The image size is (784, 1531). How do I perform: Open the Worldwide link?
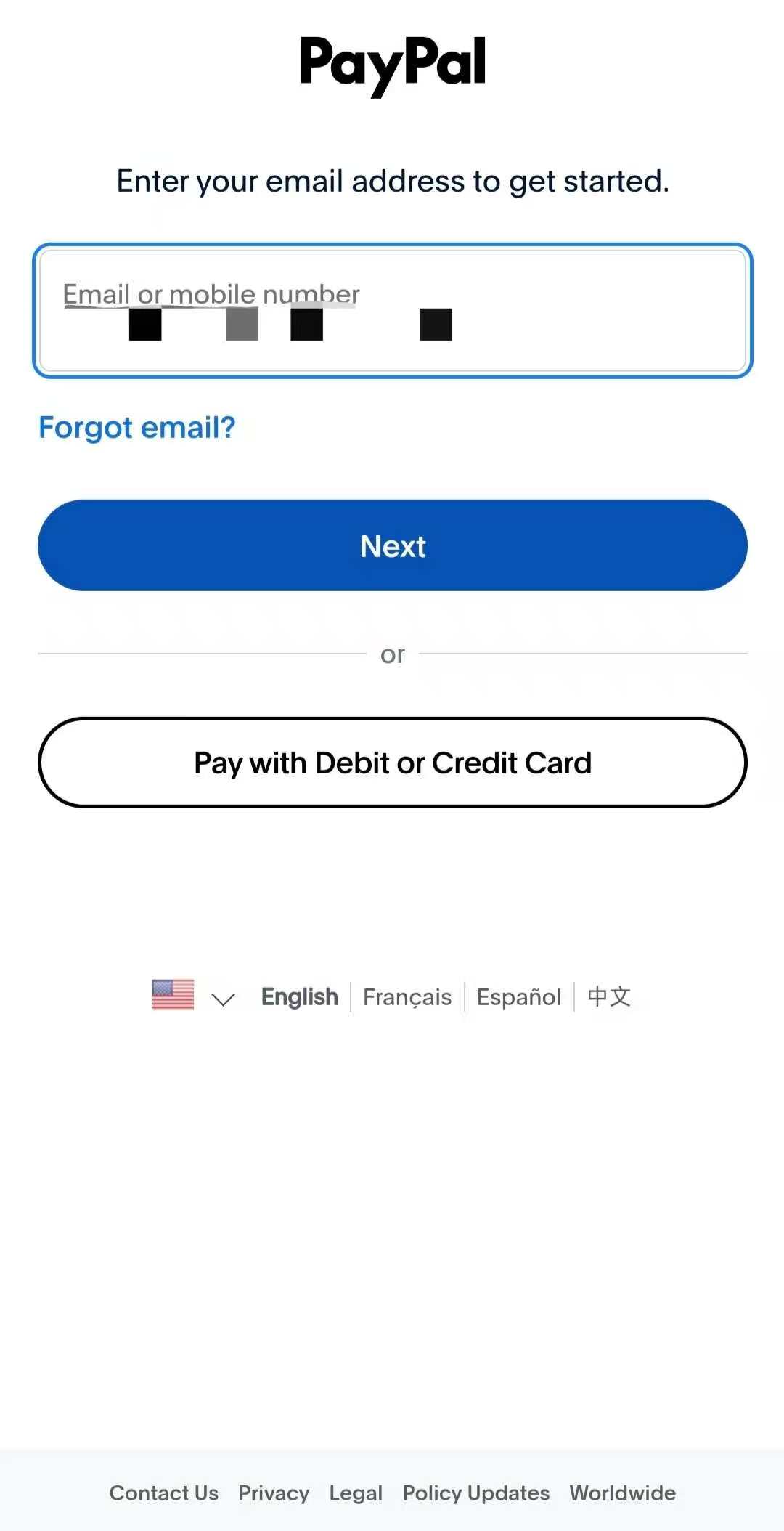tap(622, 1493)
